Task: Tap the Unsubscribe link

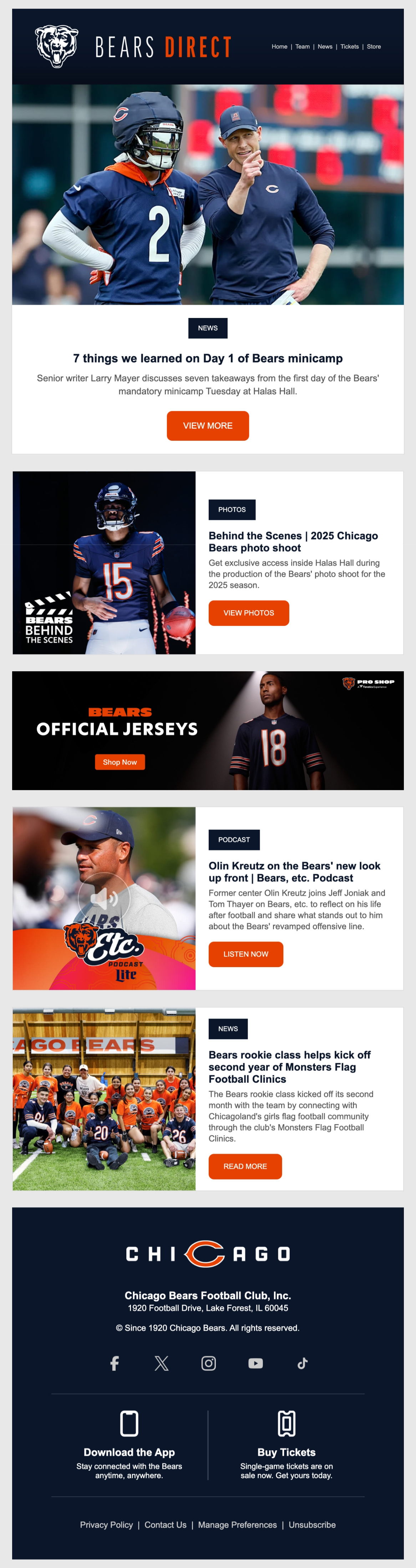Action: pyautogui.click(x=312, y=1525)
